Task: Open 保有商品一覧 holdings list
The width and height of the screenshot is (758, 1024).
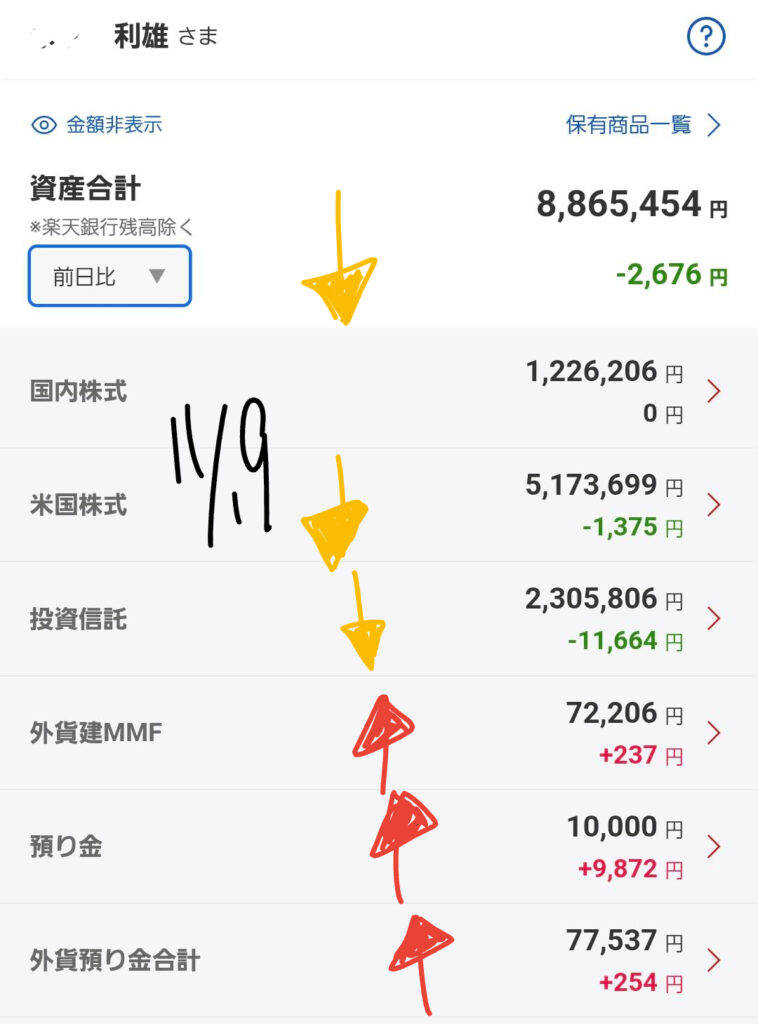Action: click(x=643, y=125)
